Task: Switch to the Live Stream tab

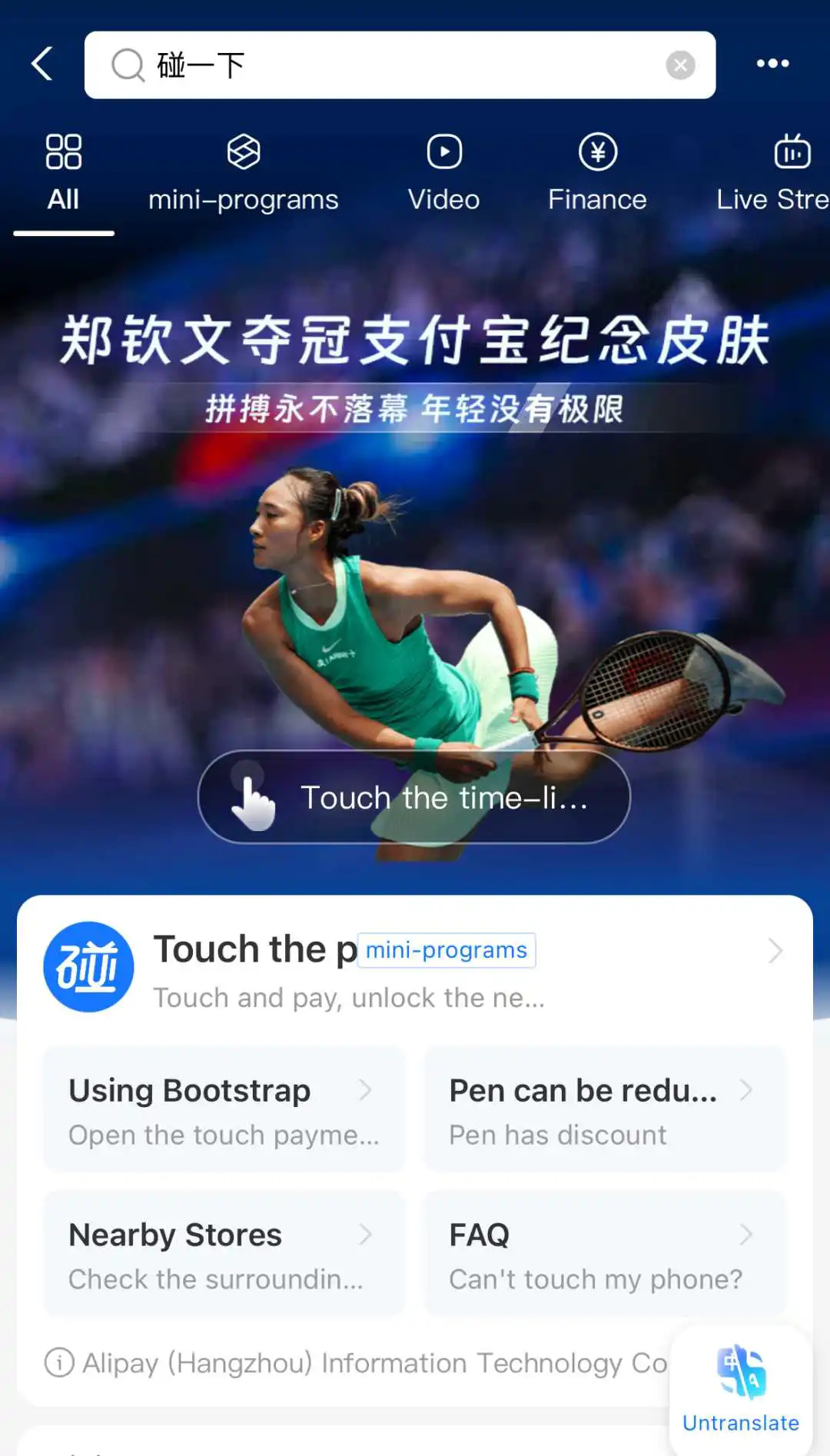Action: (x=776, y=175)
